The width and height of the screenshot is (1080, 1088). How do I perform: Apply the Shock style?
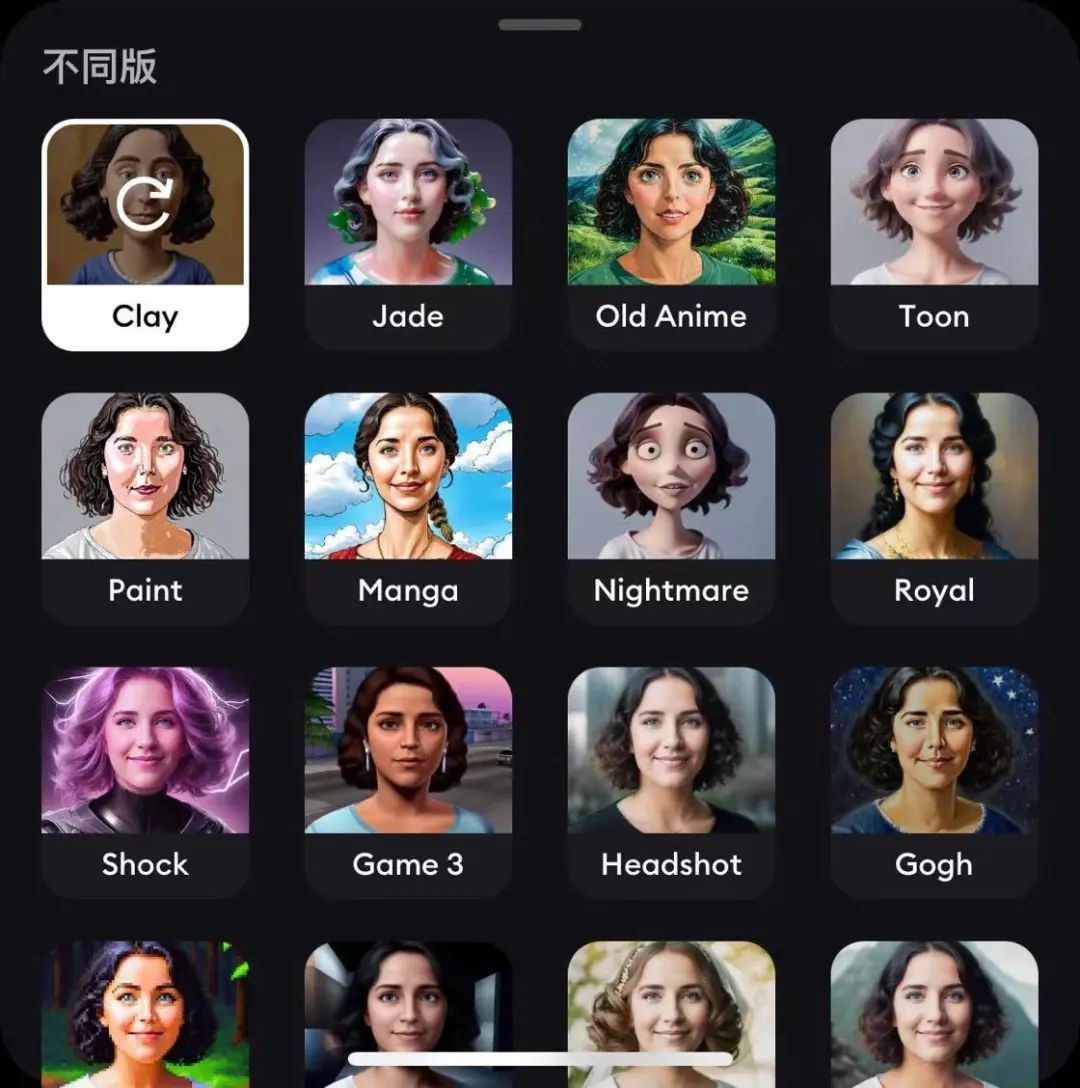pos(145,781)
